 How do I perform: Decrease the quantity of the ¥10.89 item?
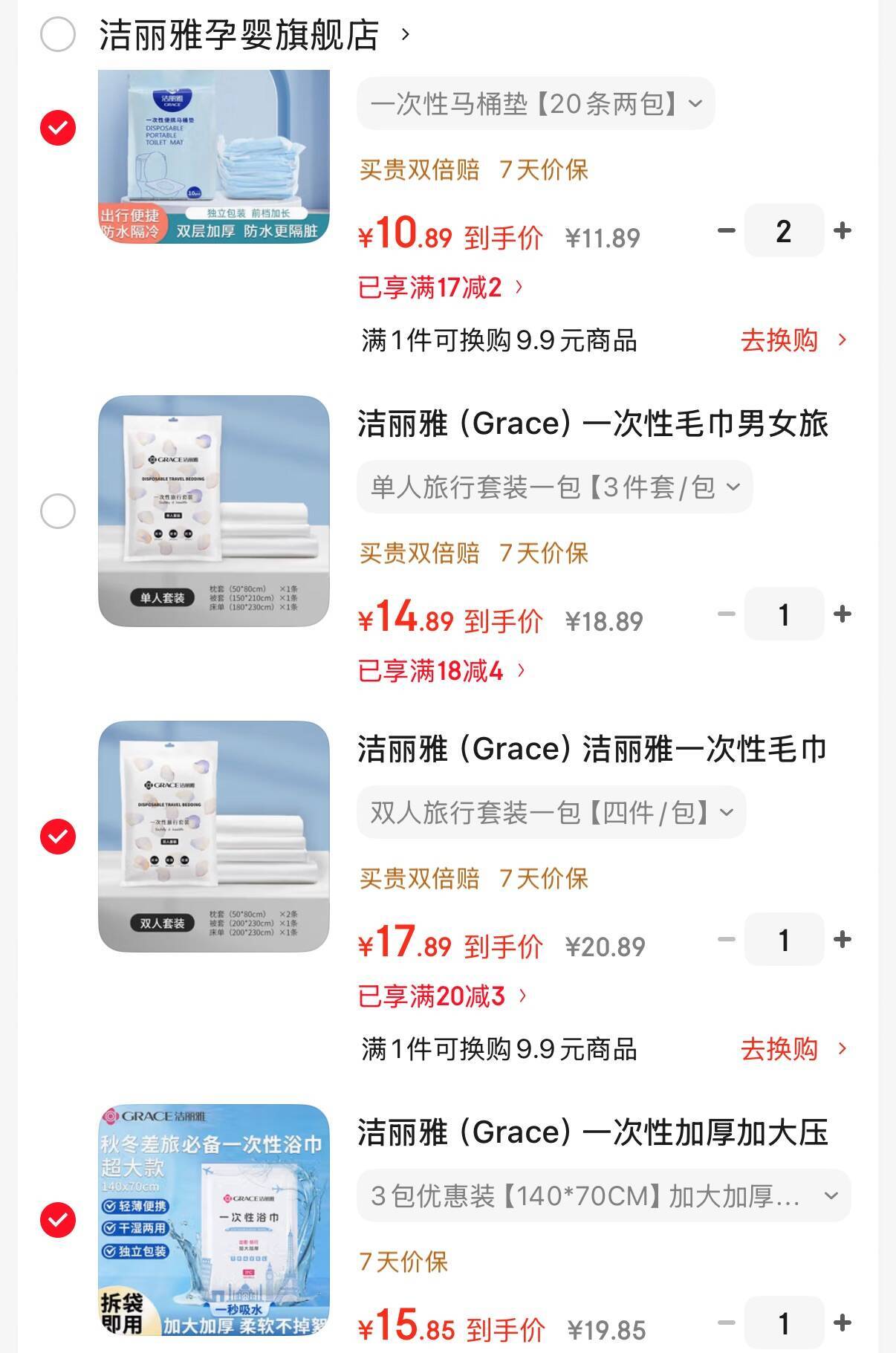coord(726,231)
